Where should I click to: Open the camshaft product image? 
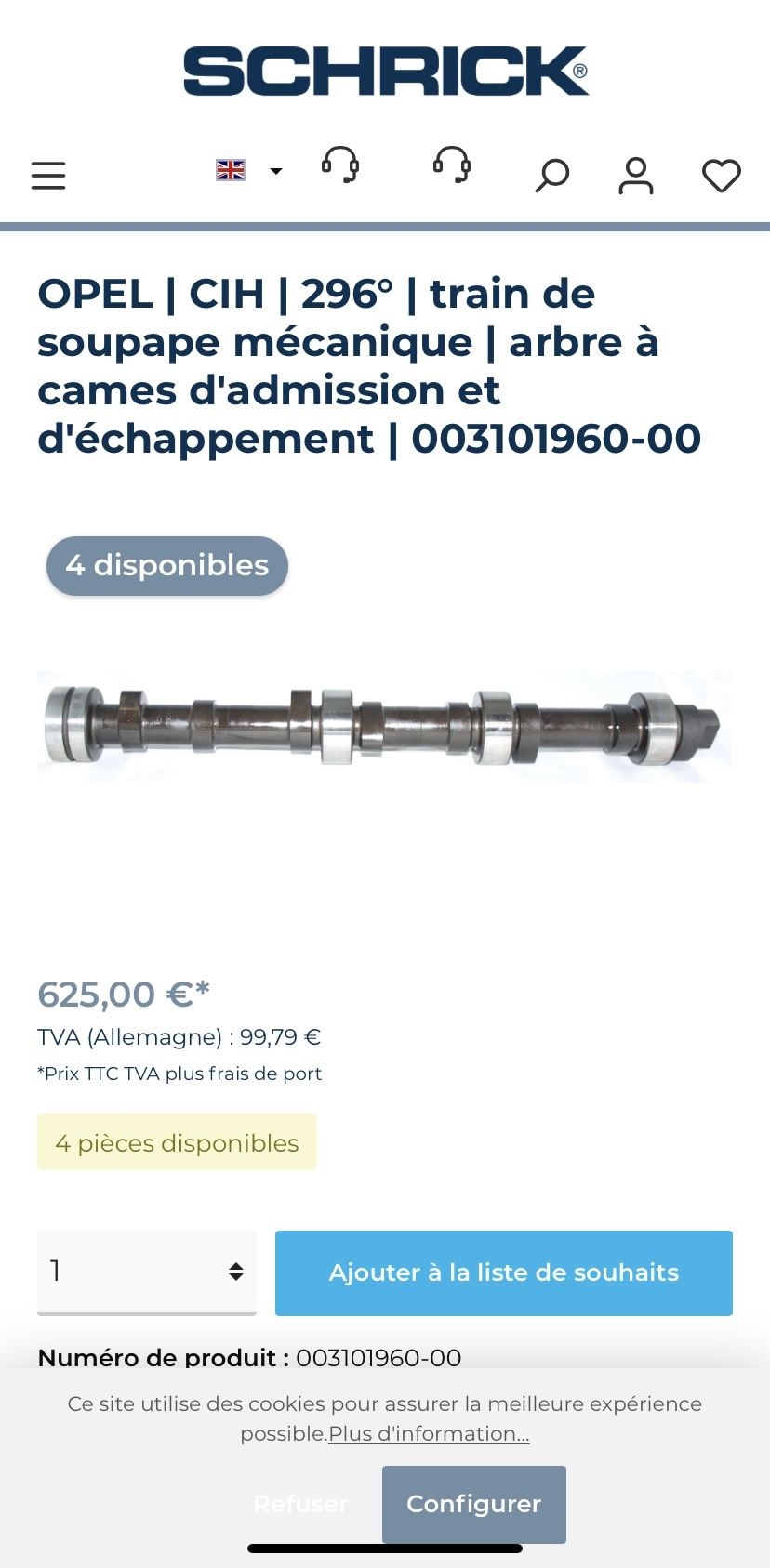click(x=384, y=726)
